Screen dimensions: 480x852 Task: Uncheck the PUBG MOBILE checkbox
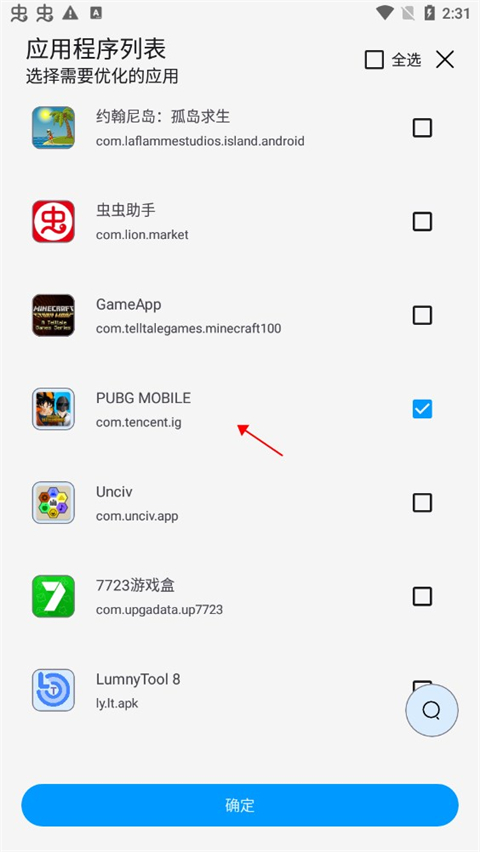tap(422, 409)
